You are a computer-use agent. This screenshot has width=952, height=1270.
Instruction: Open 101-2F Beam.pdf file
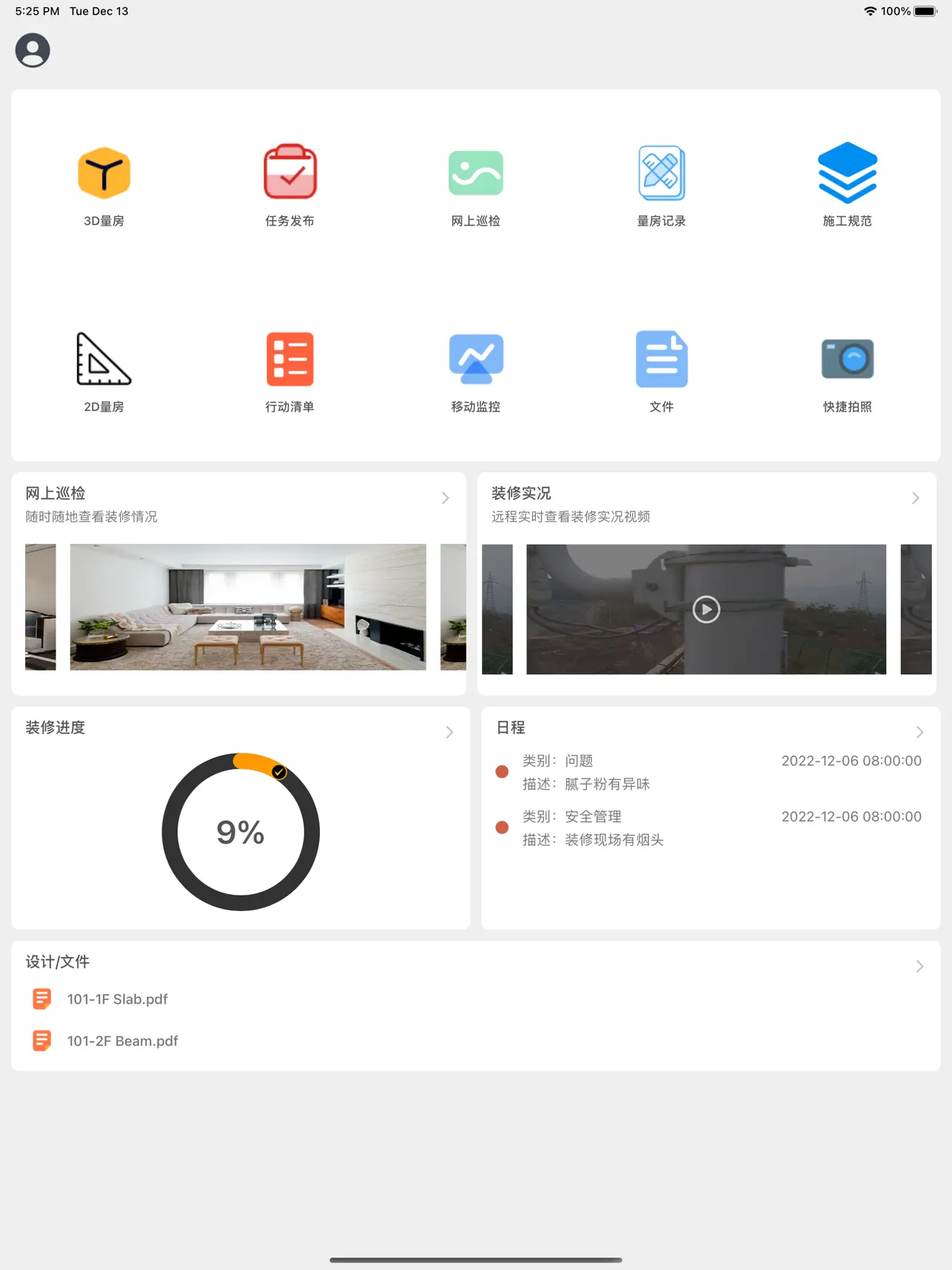[122, 1041]
